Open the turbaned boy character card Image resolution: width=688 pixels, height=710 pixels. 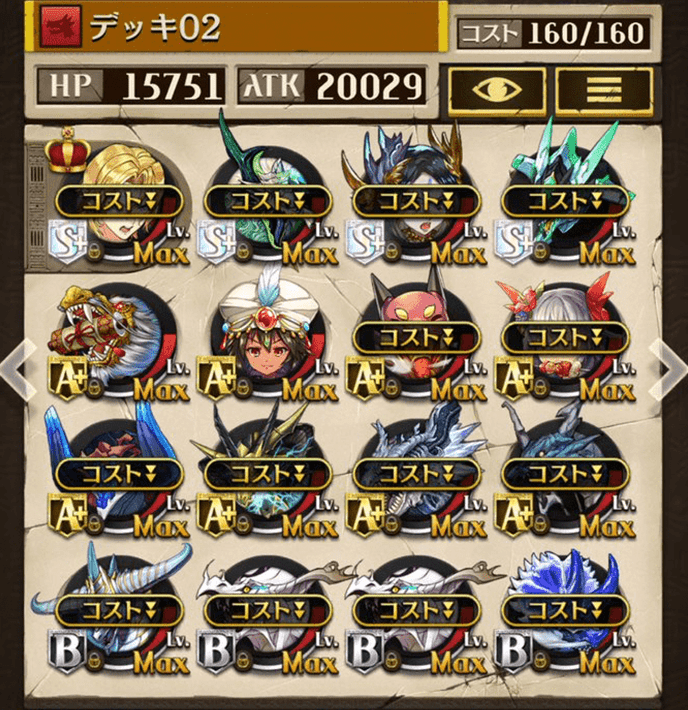coord(267,338)
